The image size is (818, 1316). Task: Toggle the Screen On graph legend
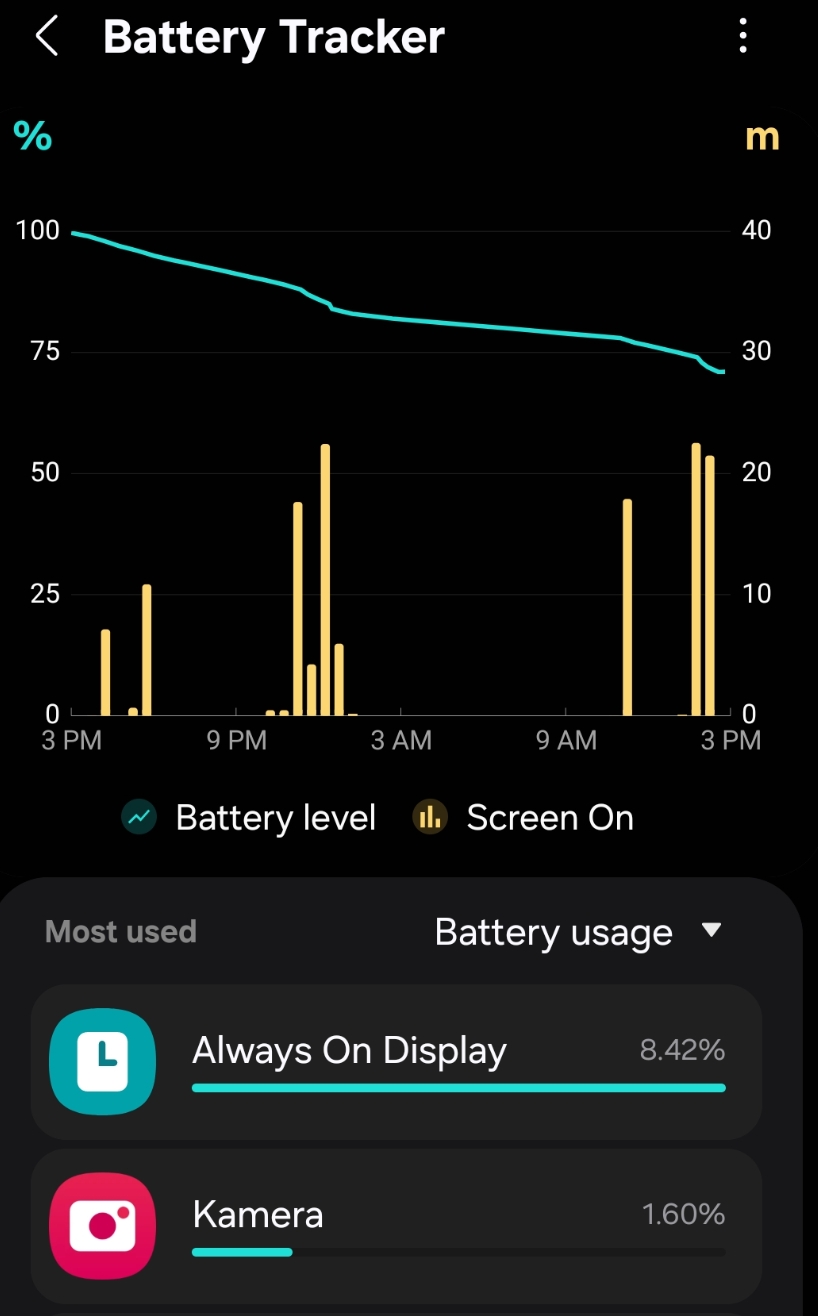click(523, 818)
